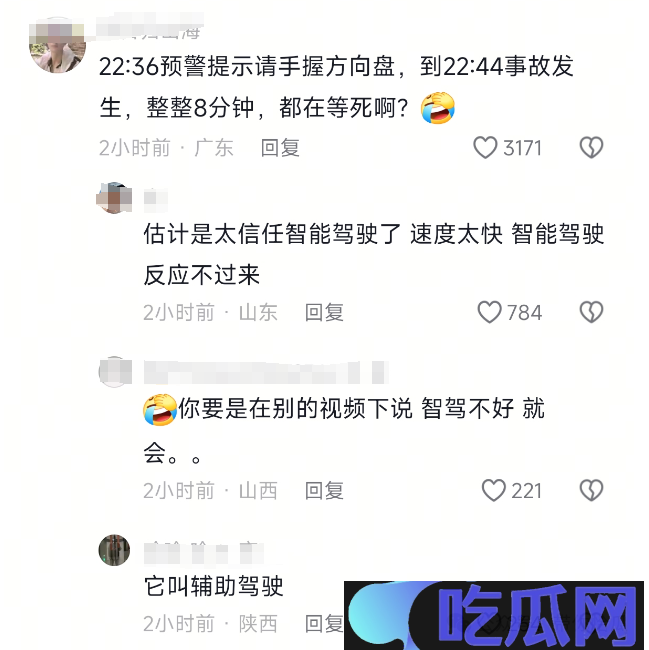Reply to the 山东 commenter

click(x=324, y=312)
